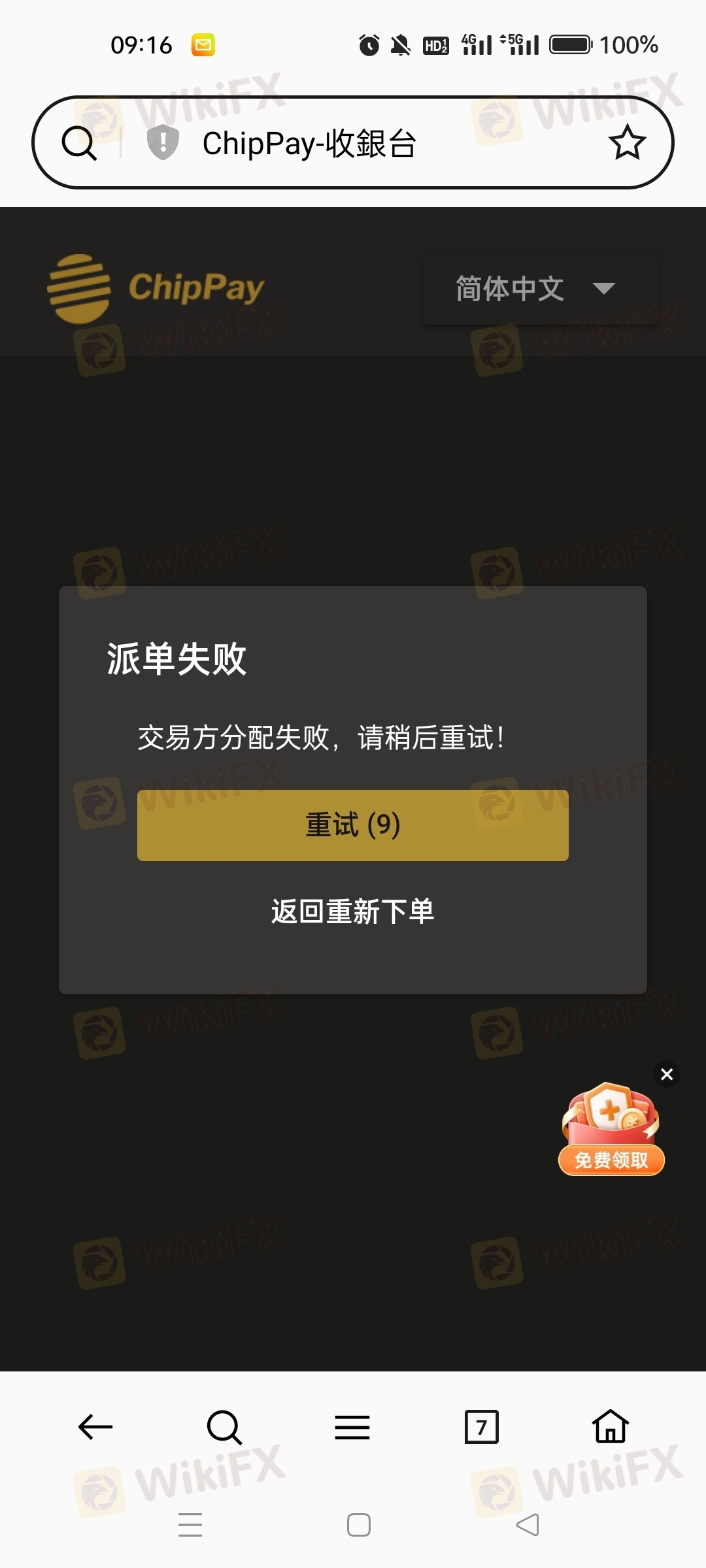This screenshot has height=1568, width=706.
Task: View the 7 open tabs
Action: click(481, 1427)
